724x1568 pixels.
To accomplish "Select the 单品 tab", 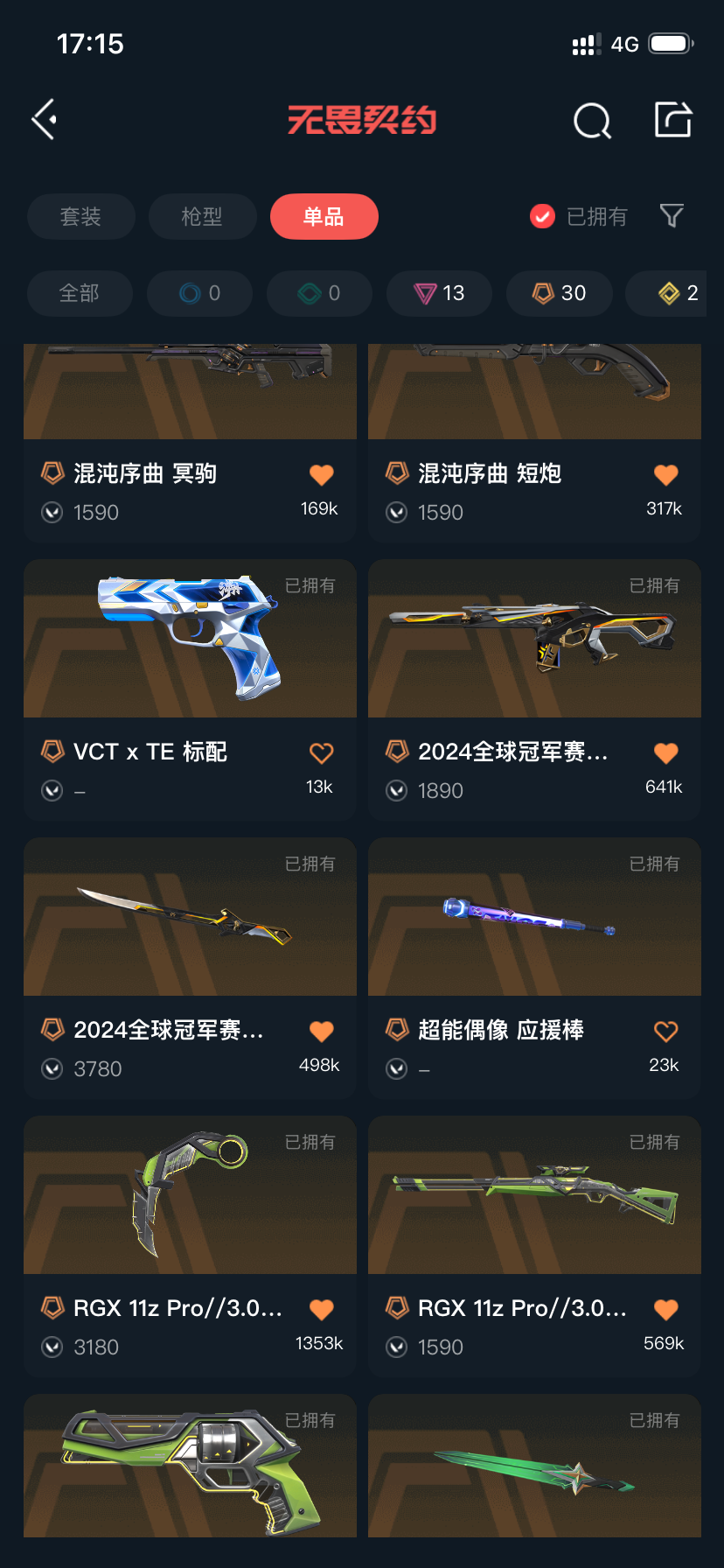I will [x=324, y=216].
